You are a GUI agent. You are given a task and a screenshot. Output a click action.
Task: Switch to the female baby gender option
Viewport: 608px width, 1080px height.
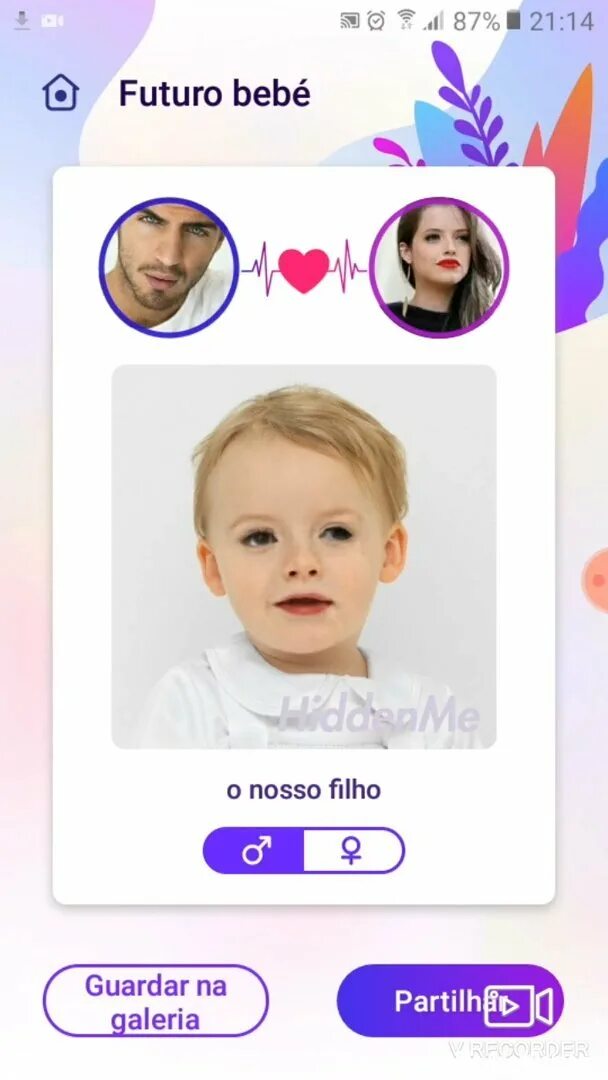point(353,851)
